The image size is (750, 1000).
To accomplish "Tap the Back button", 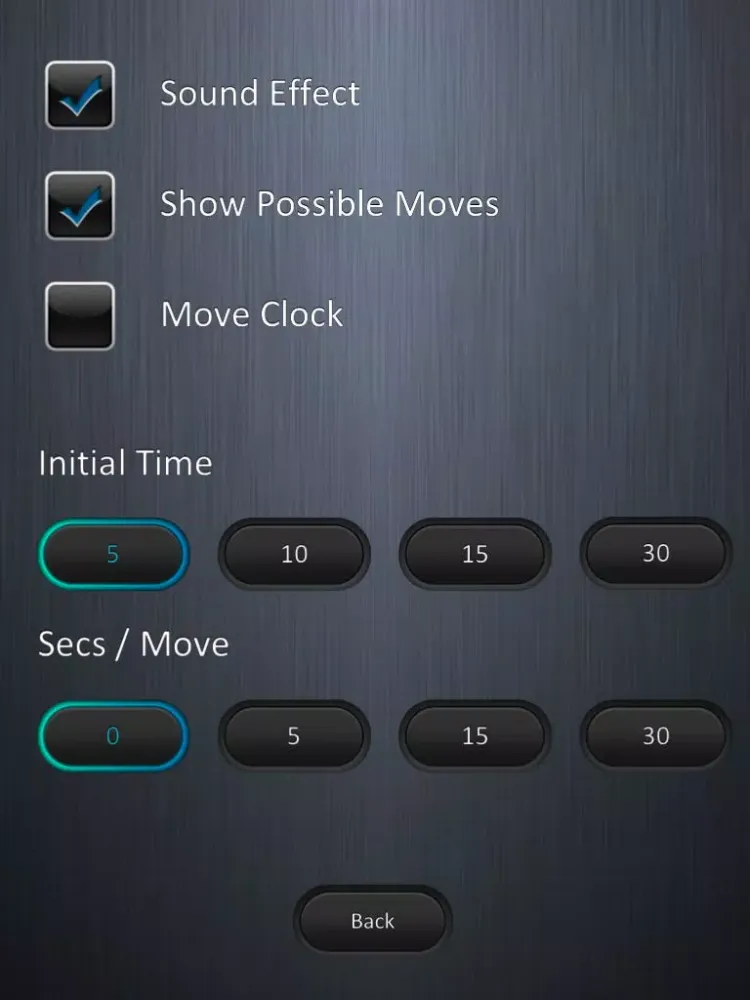I will click(x=372, y=920).
